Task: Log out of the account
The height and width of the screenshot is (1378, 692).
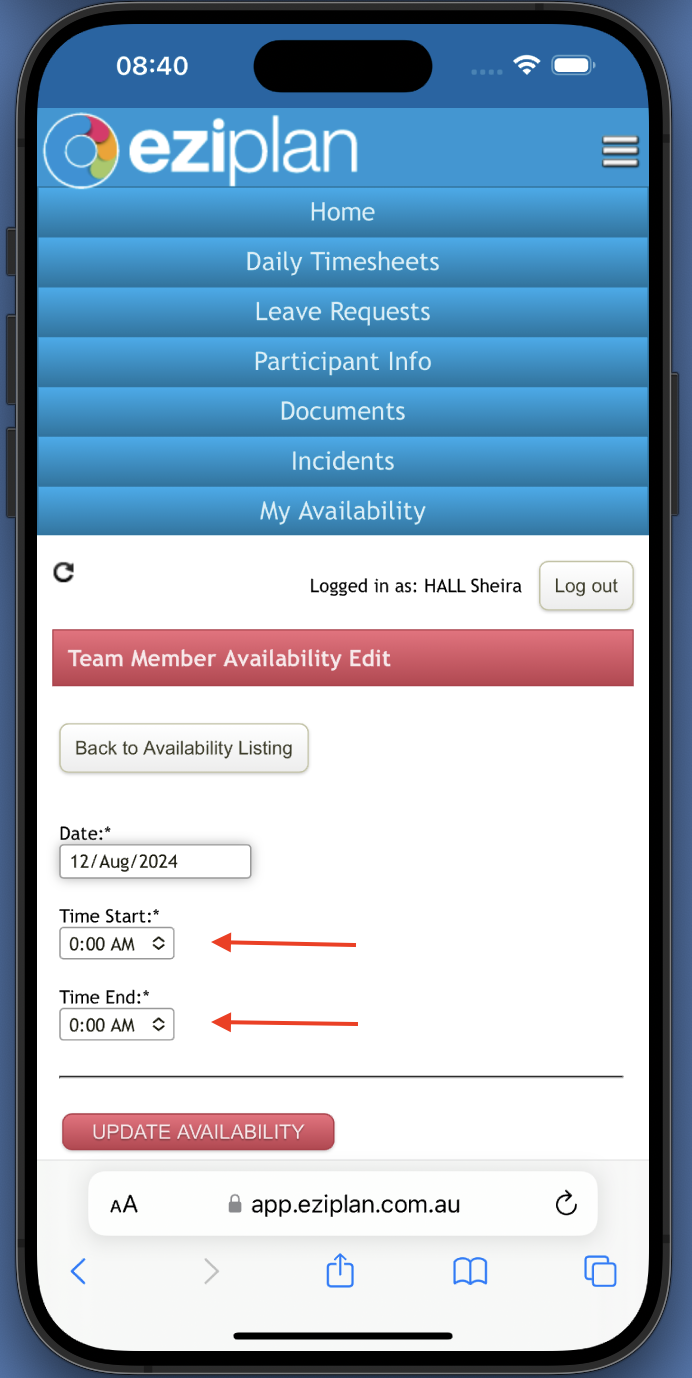Action: click(586, 586)
